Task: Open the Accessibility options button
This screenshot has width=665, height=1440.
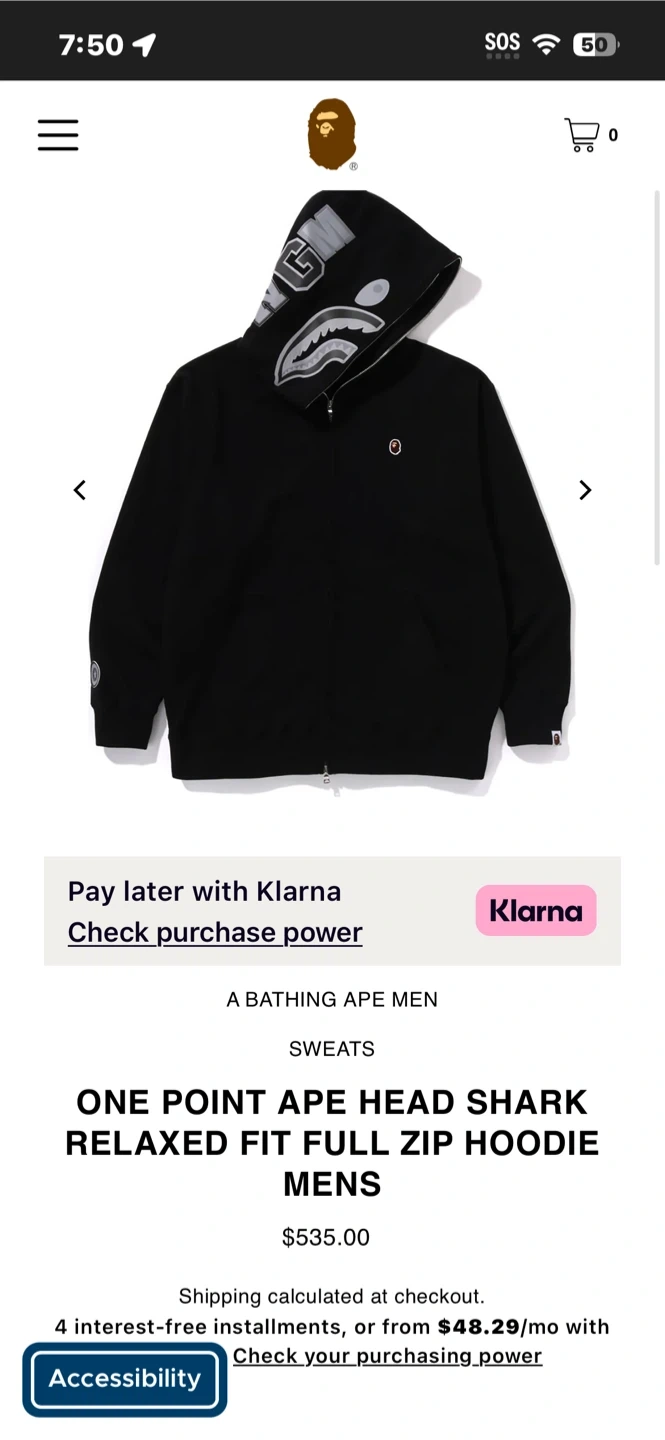Action: [x=125, y=1379]
